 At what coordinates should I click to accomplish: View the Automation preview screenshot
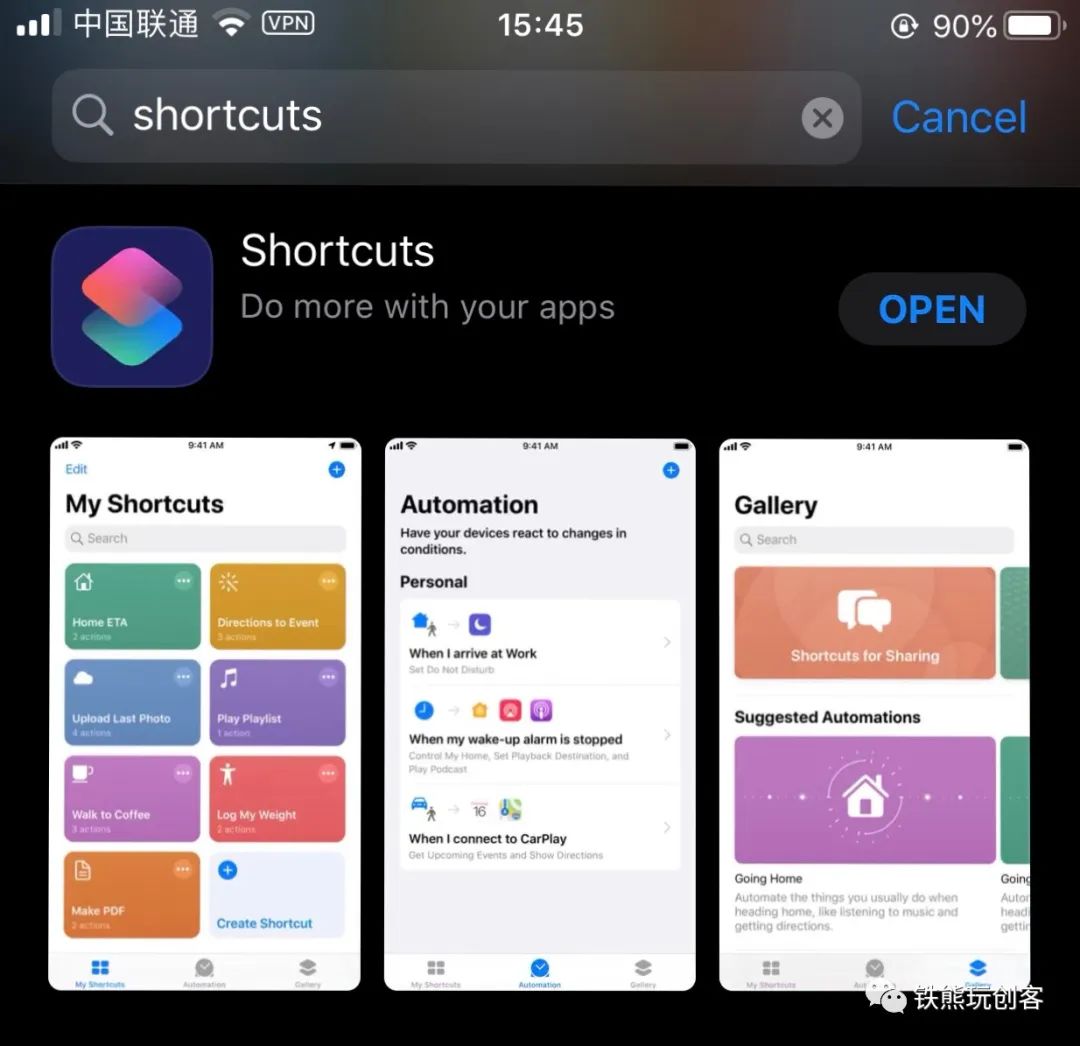click(x=540, y=714)
